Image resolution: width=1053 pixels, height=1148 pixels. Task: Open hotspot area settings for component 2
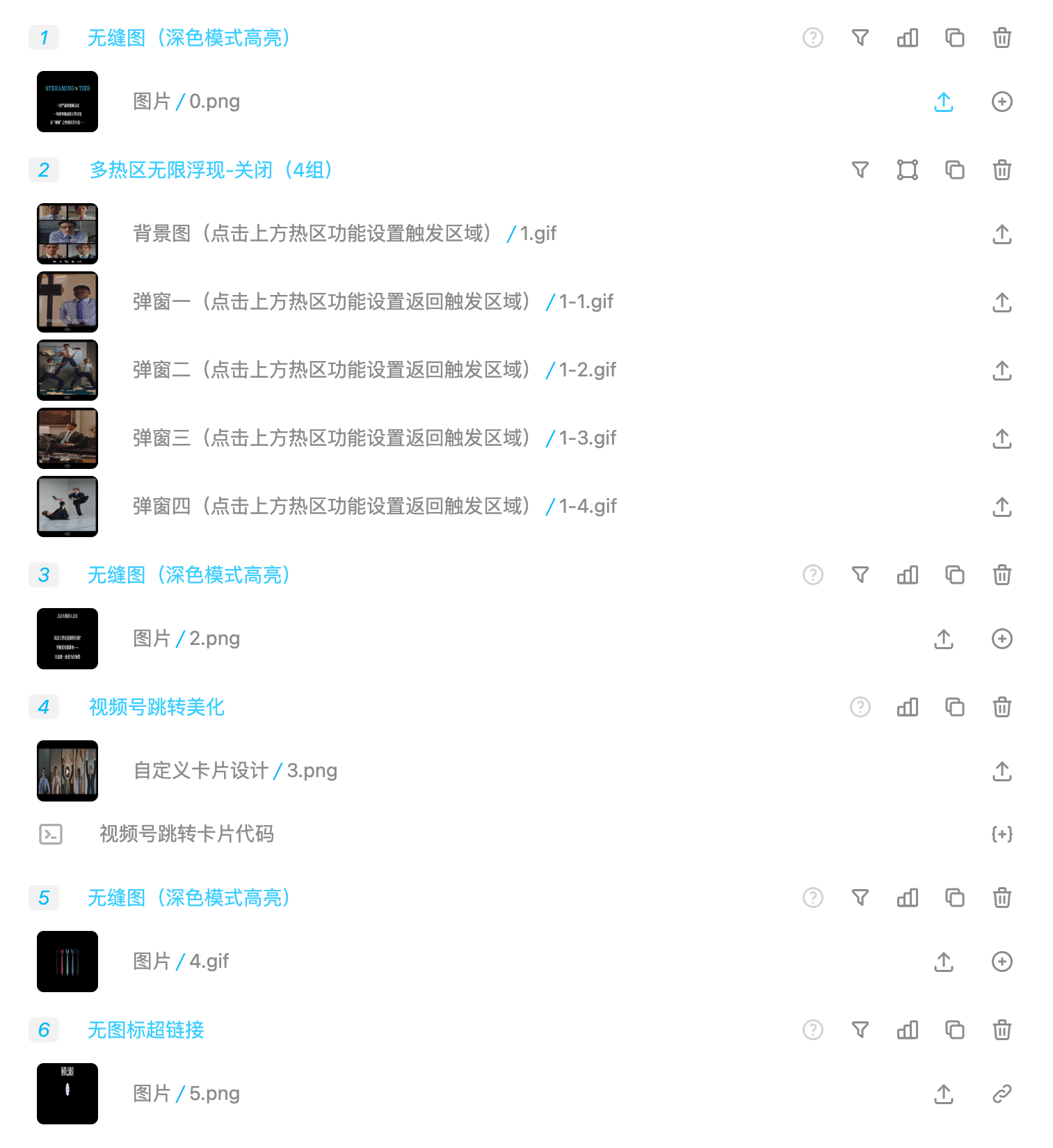click(x=907, y=170)
